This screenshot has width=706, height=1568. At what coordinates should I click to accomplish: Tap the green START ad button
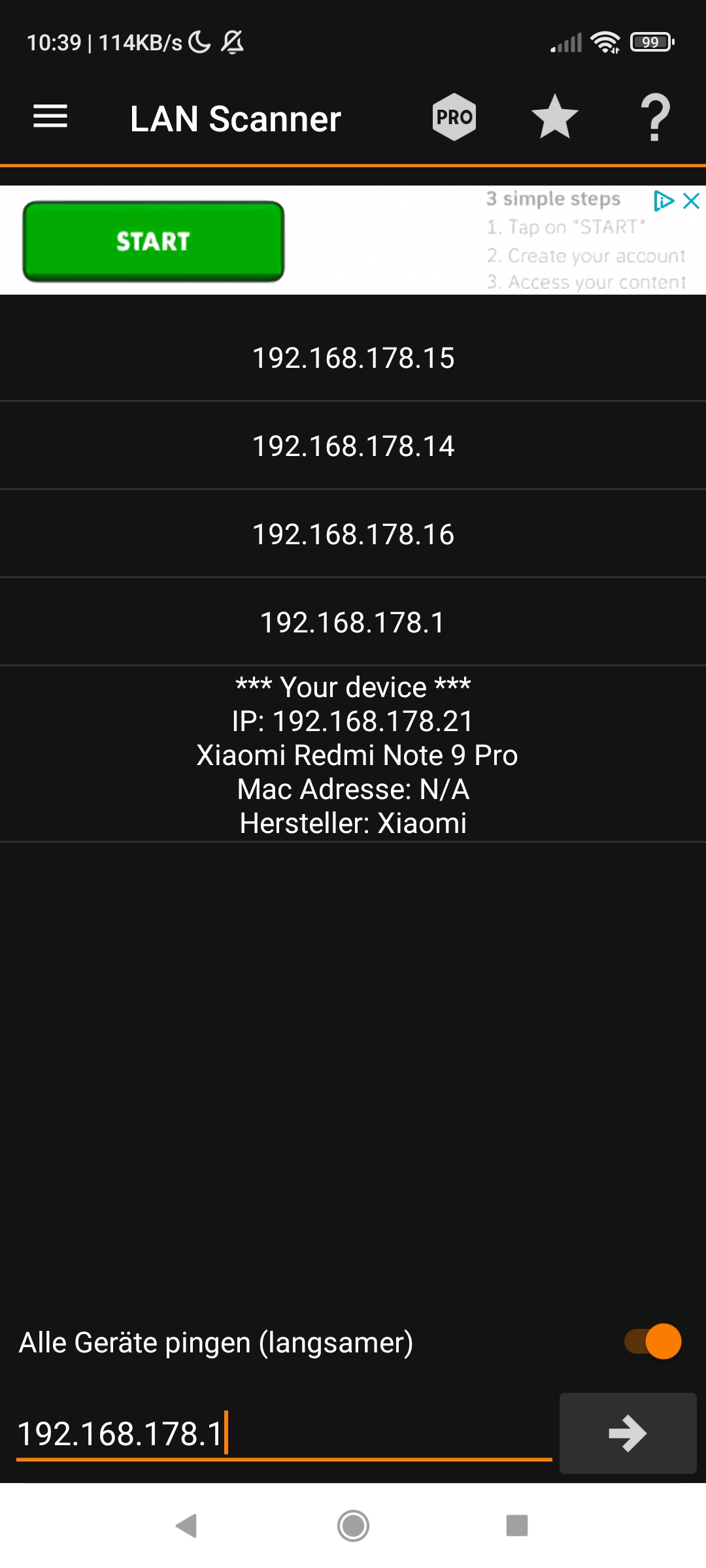[x=154, y=241]
